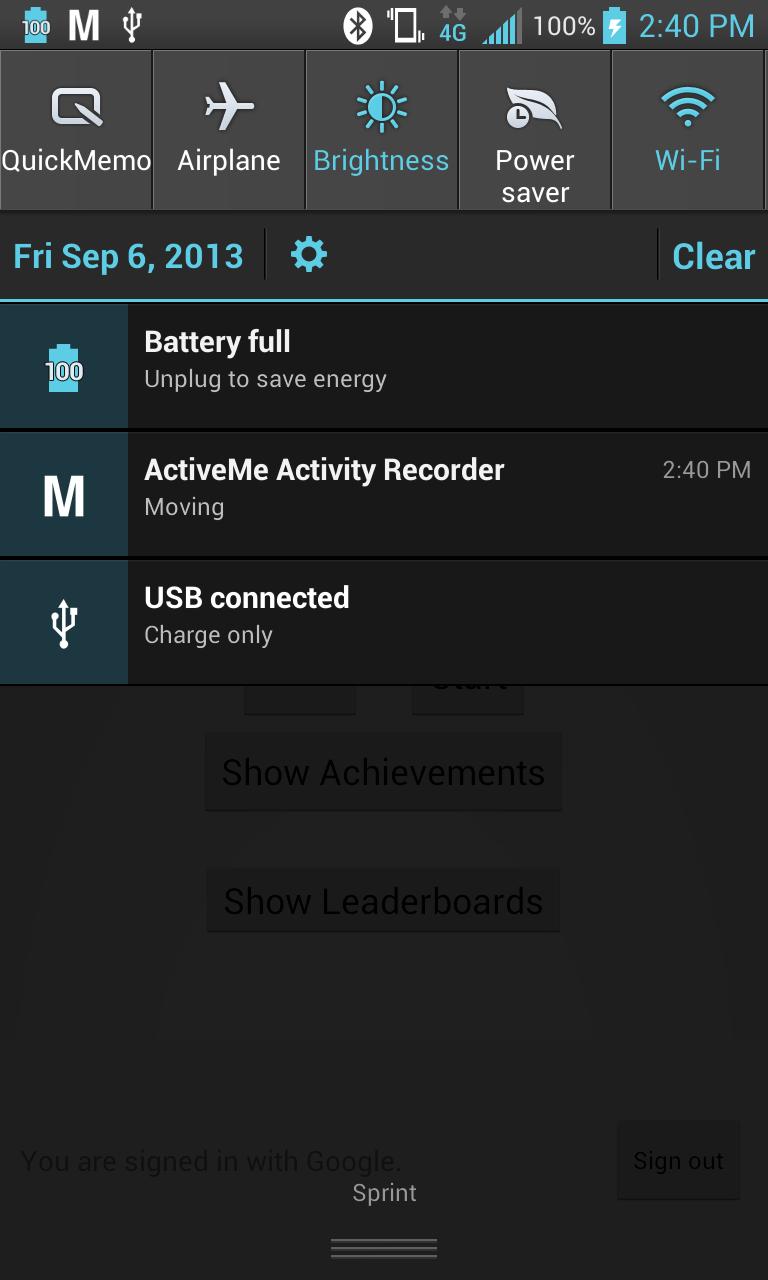
Task: Open QuickMemo from the quick settings bar
Action: point(75,128)
